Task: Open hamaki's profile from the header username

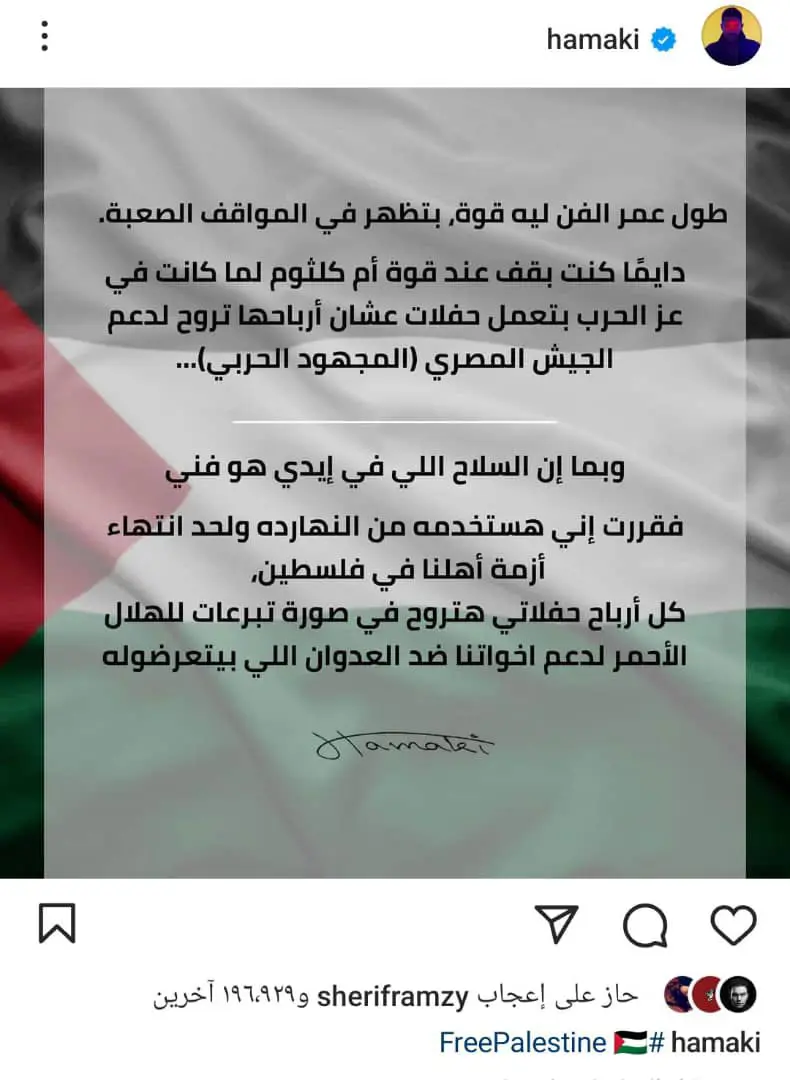Action: [595, 39]
